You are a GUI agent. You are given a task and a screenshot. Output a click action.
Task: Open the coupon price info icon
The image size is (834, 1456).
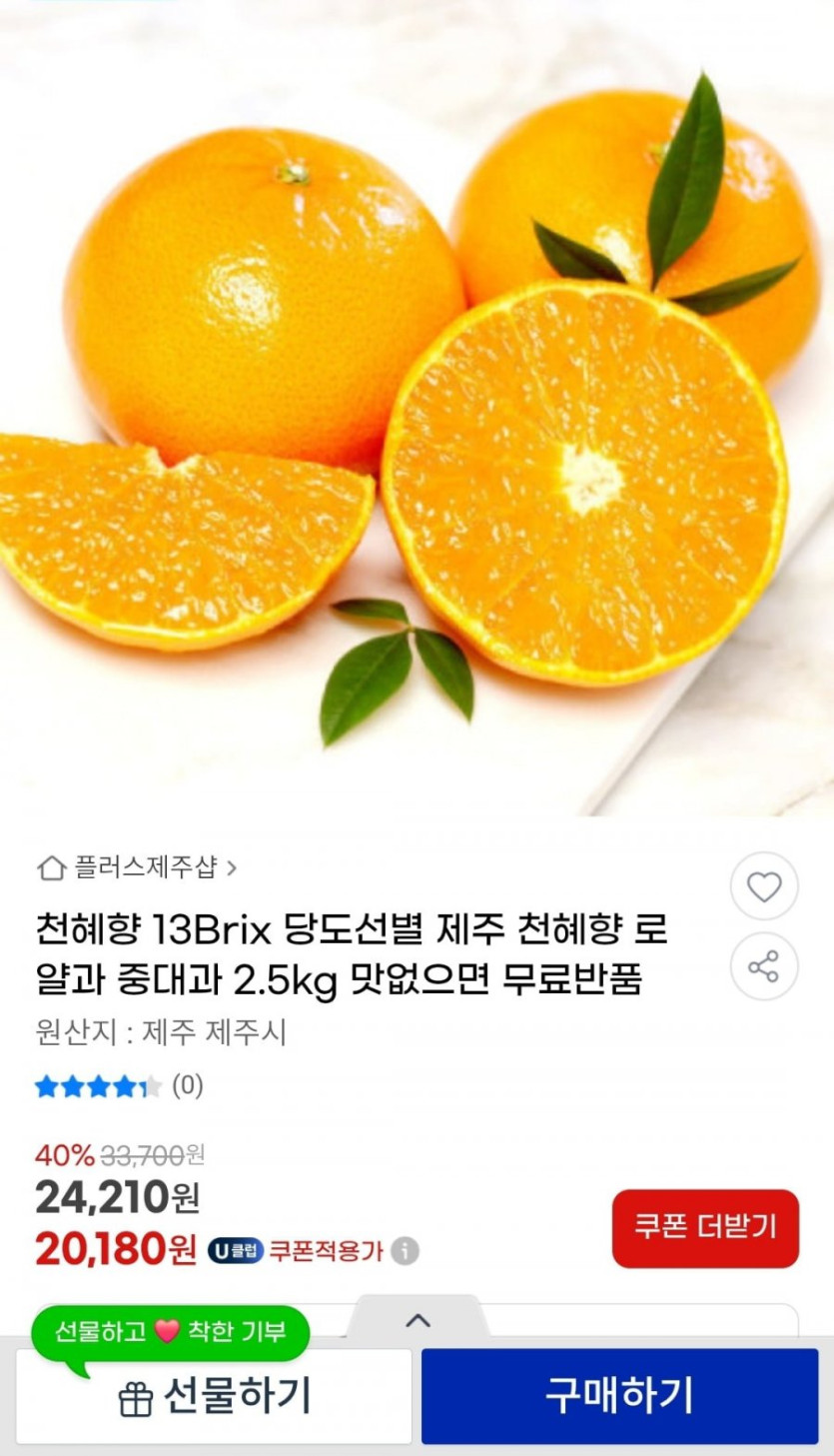click(x=405, y=1251)
